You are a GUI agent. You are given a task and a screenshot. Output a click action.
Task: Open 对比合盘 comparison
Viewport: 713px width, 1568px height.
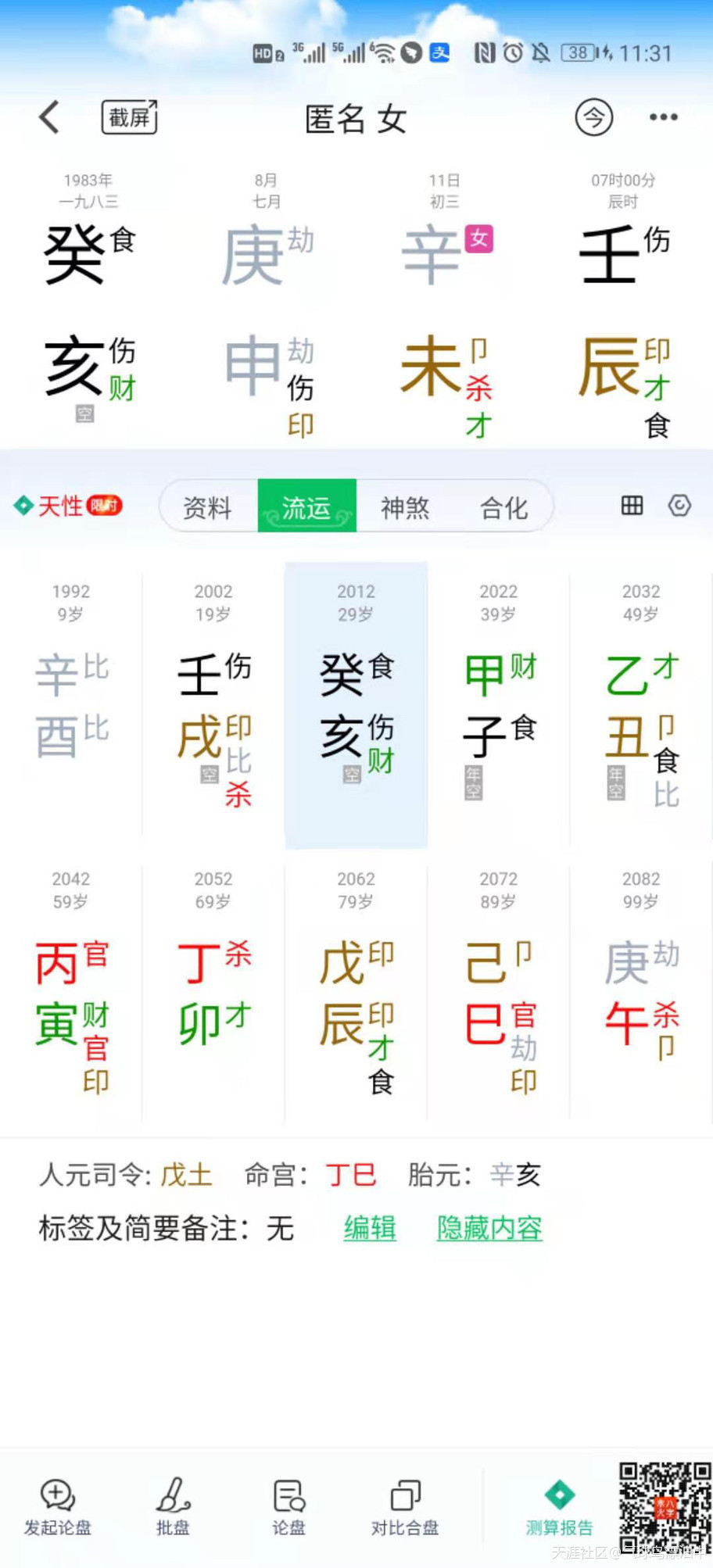[x=405, y=1507]
